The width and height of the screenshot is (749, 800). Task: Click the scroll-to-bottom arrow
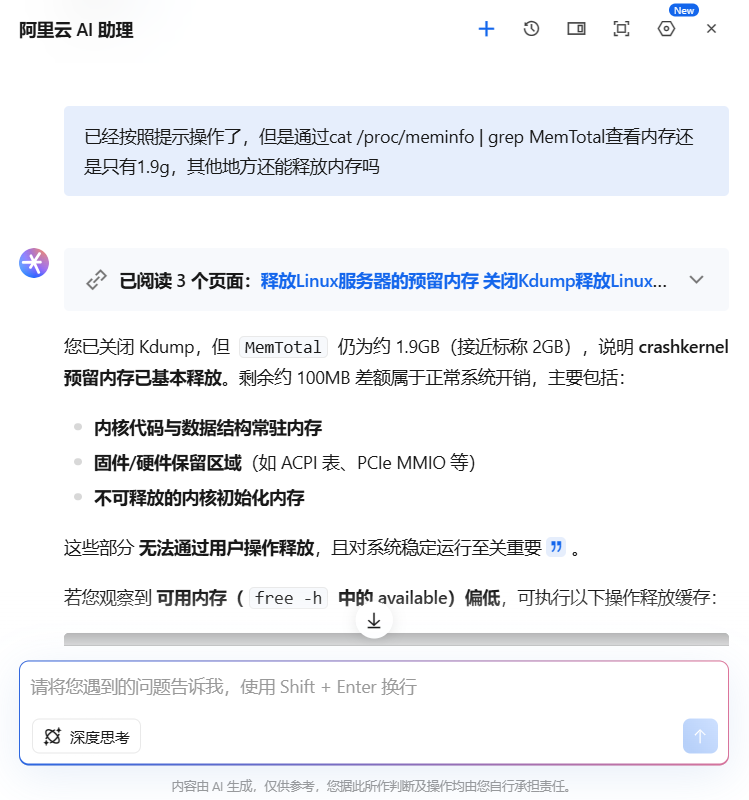tap(374, 620)
